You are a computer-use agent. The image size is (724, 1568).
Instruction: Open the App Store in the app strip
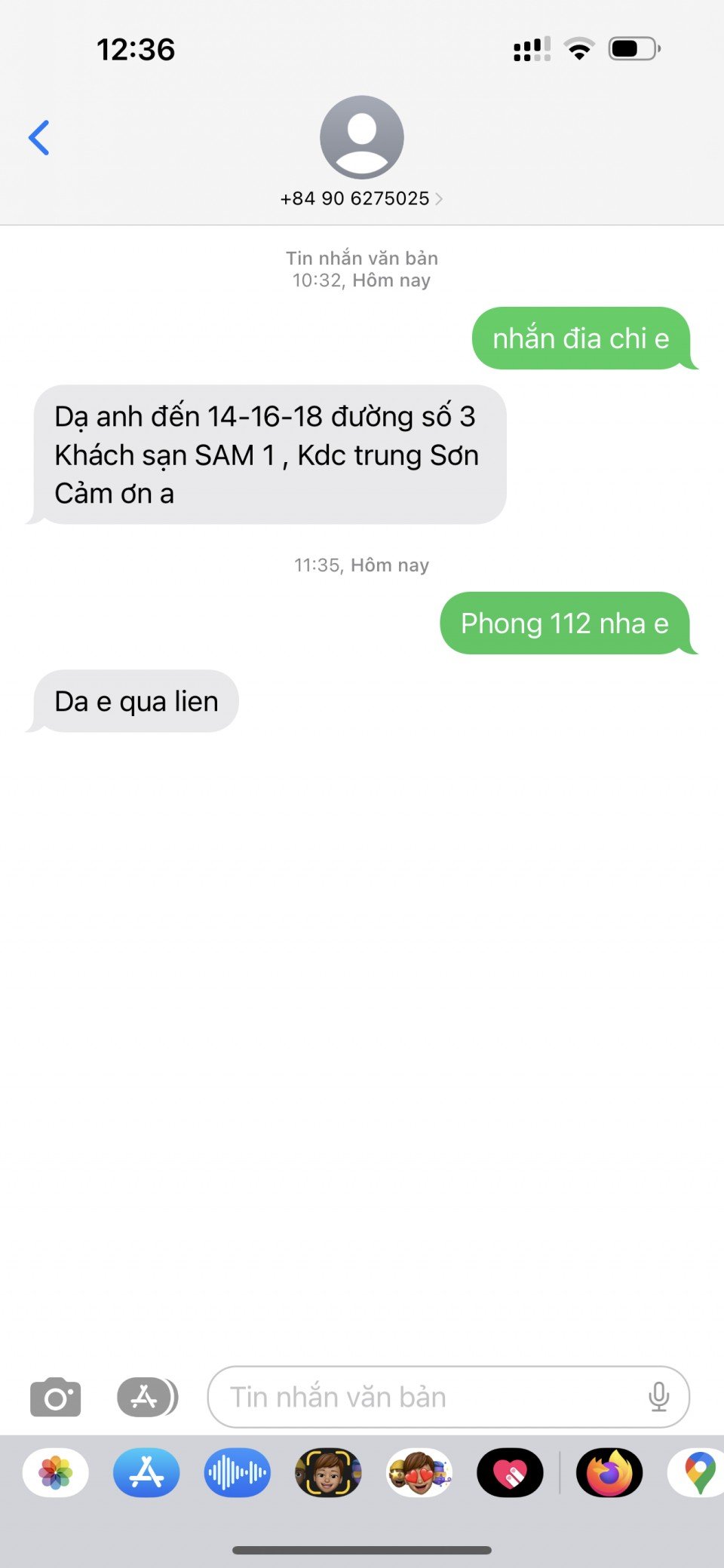(146, 1472)
